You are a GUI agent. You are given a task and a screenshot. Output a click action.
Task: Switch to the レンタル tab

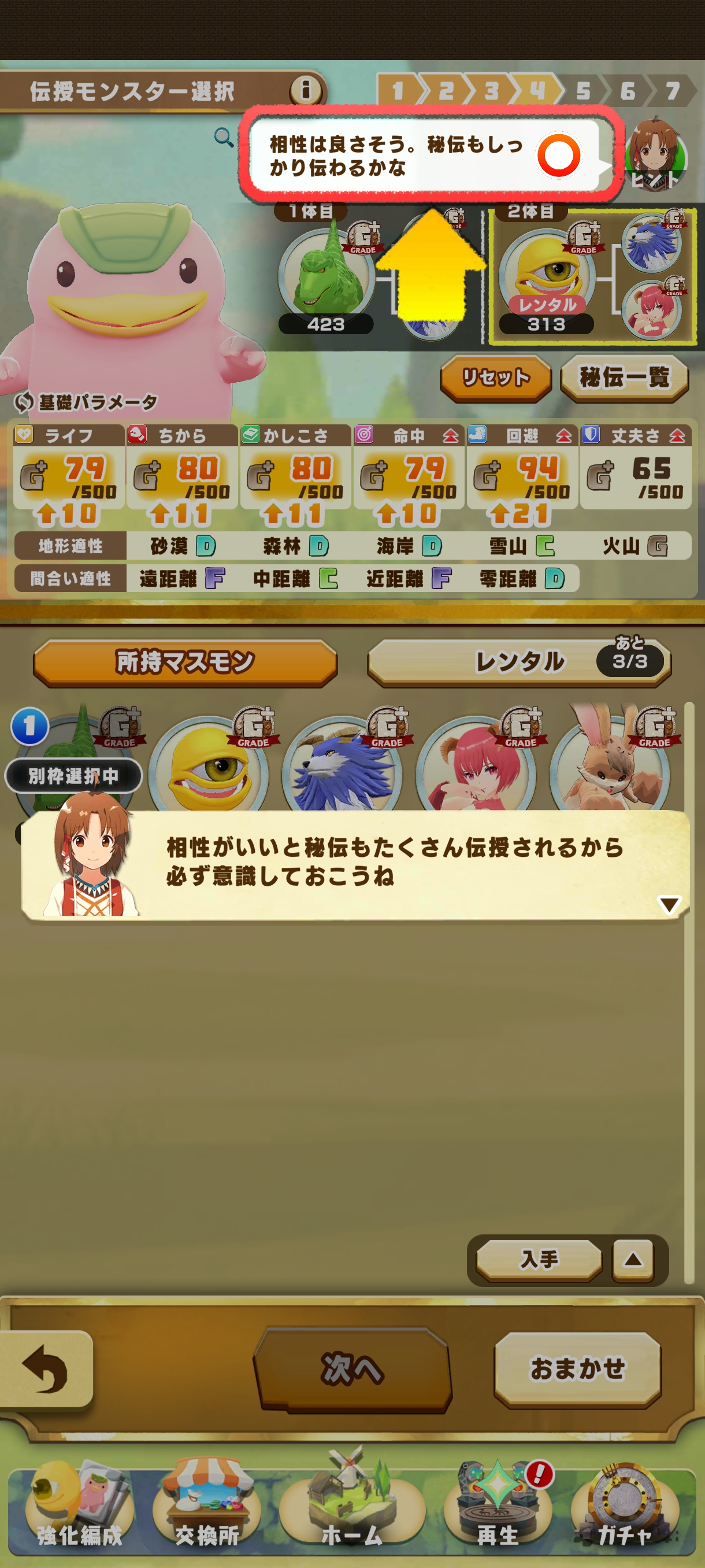(x=519, y=662)
